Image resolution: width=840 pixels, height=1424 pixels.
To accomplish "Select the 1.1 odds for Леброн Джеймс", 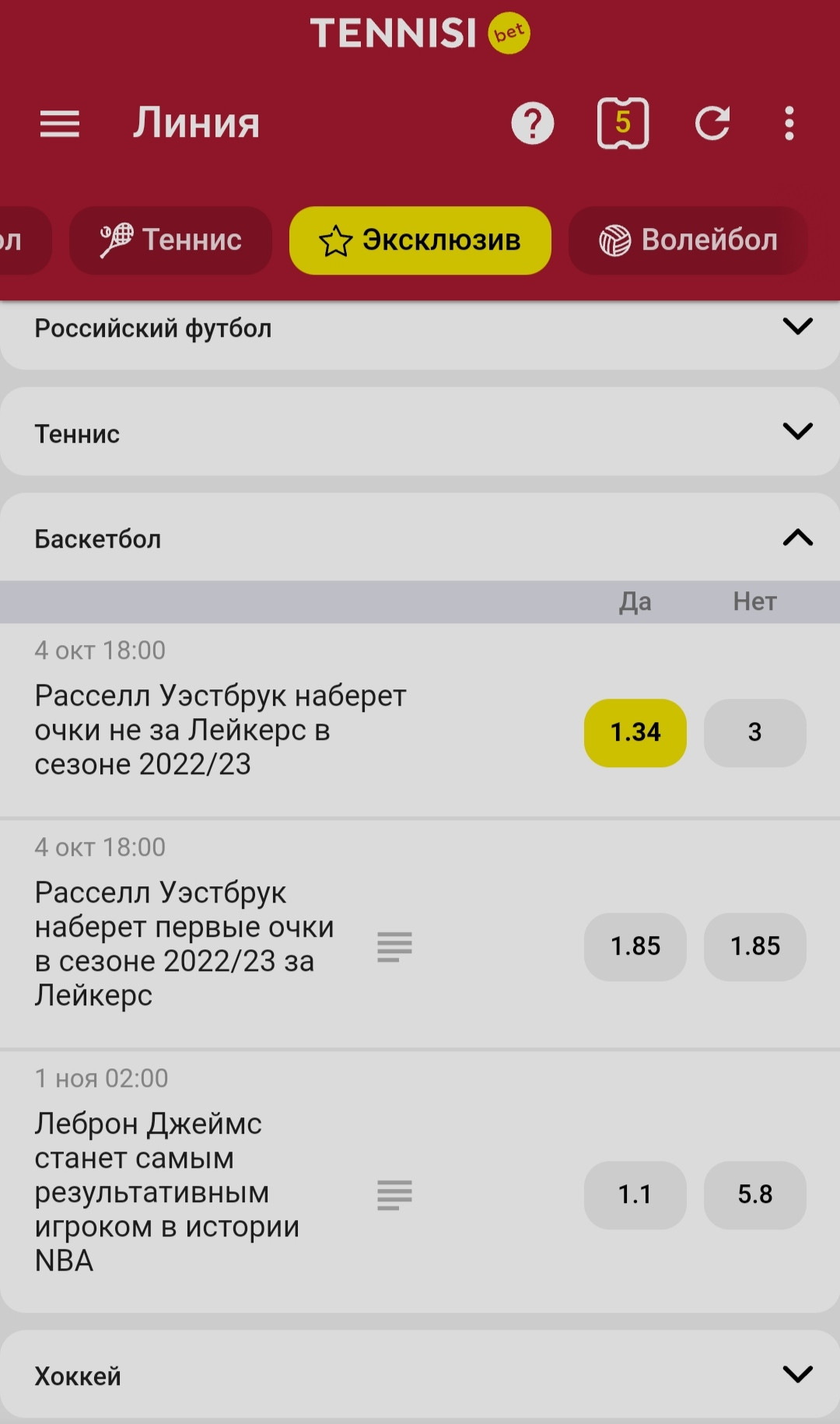I will (635, 1195).
